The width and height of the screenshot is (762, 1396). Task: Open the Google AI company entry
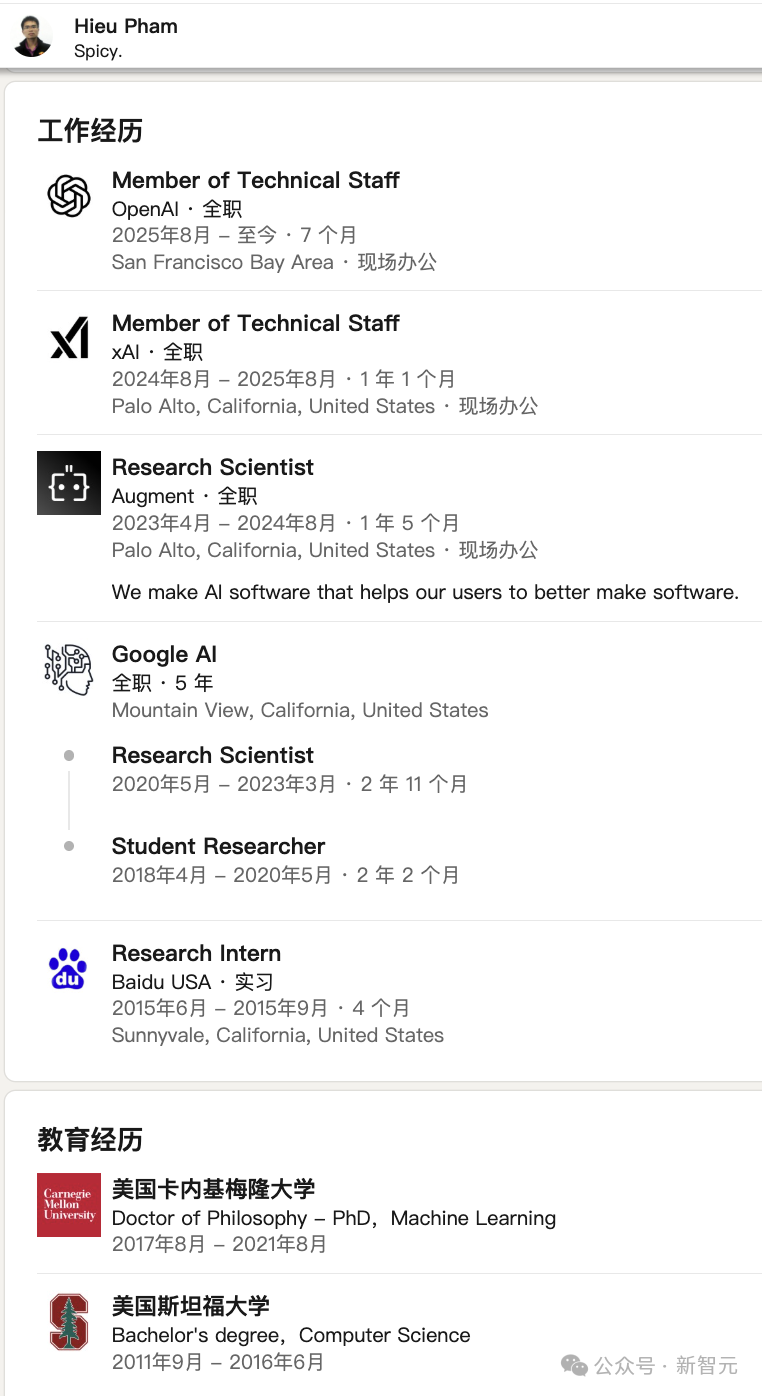click(x=164, y=655)
